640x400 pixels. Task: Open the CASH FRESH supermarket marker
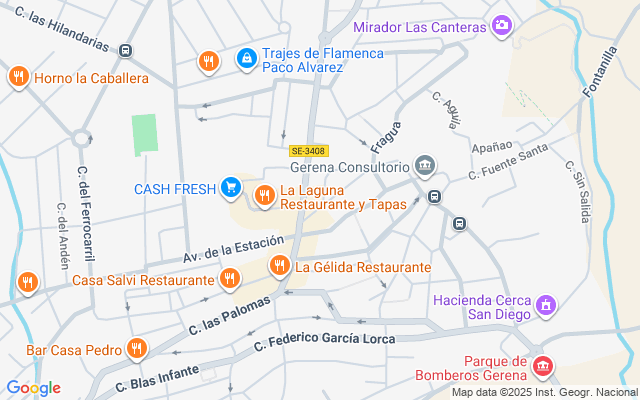click(231, 187)
